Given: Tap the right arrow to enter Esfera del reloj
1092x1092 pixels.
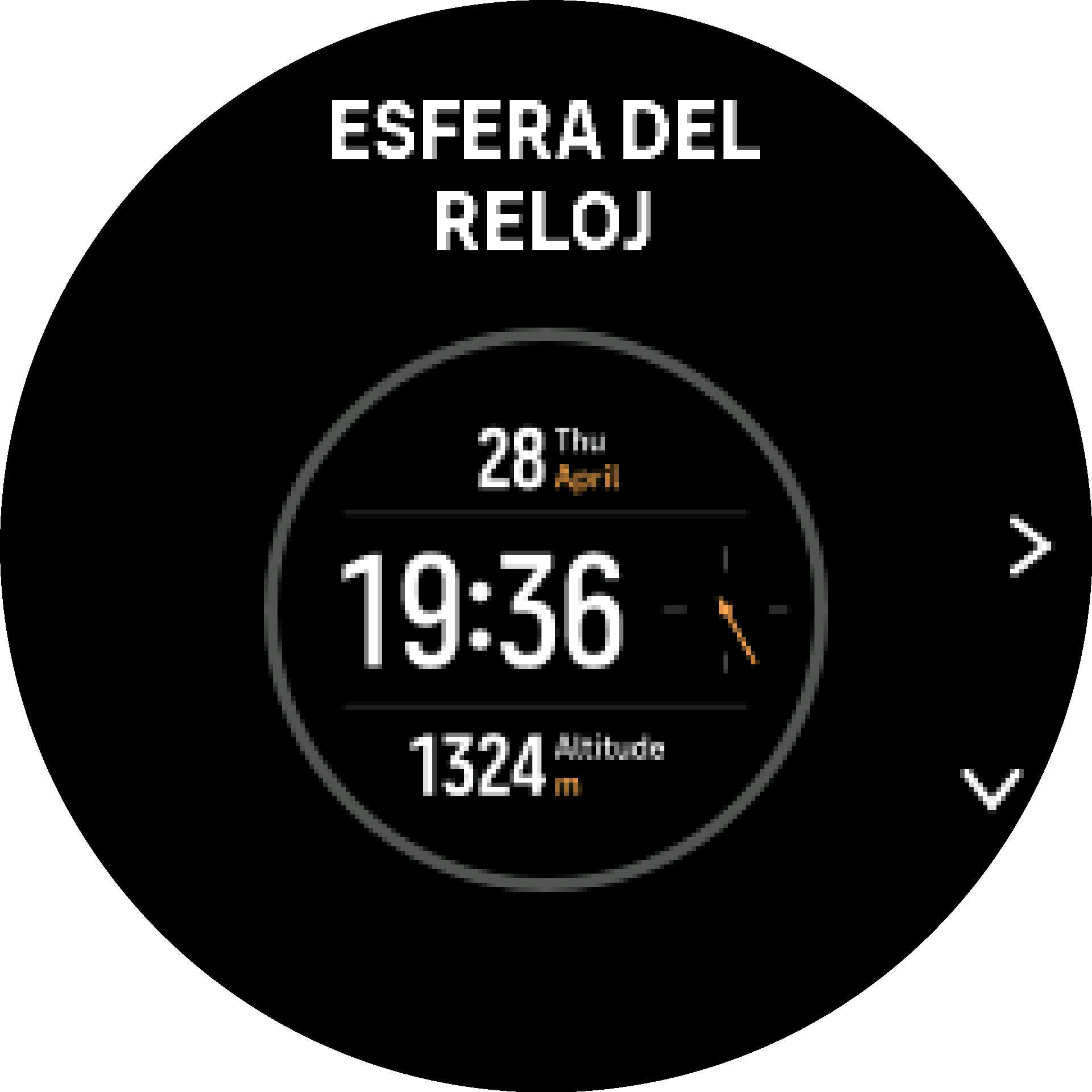Looking at the screenshot, I should point(1030,546).
